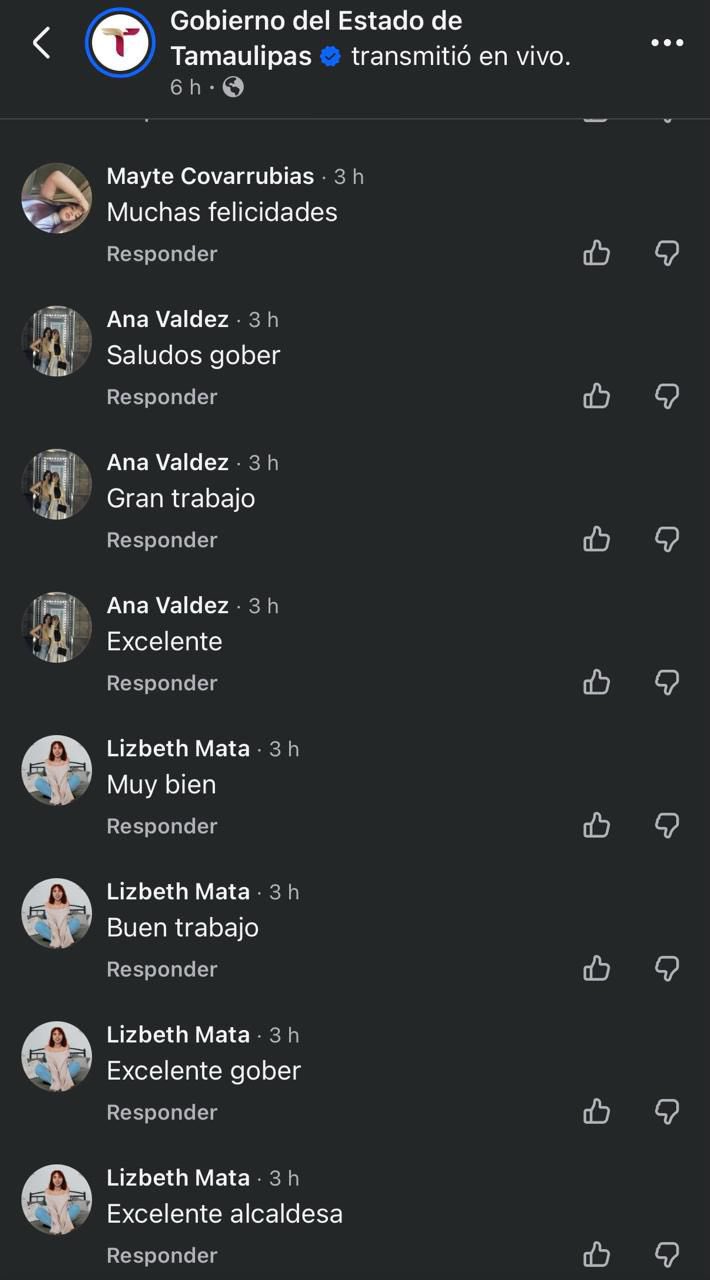Dislike the "Muy bien" comment

click(667, 825)
